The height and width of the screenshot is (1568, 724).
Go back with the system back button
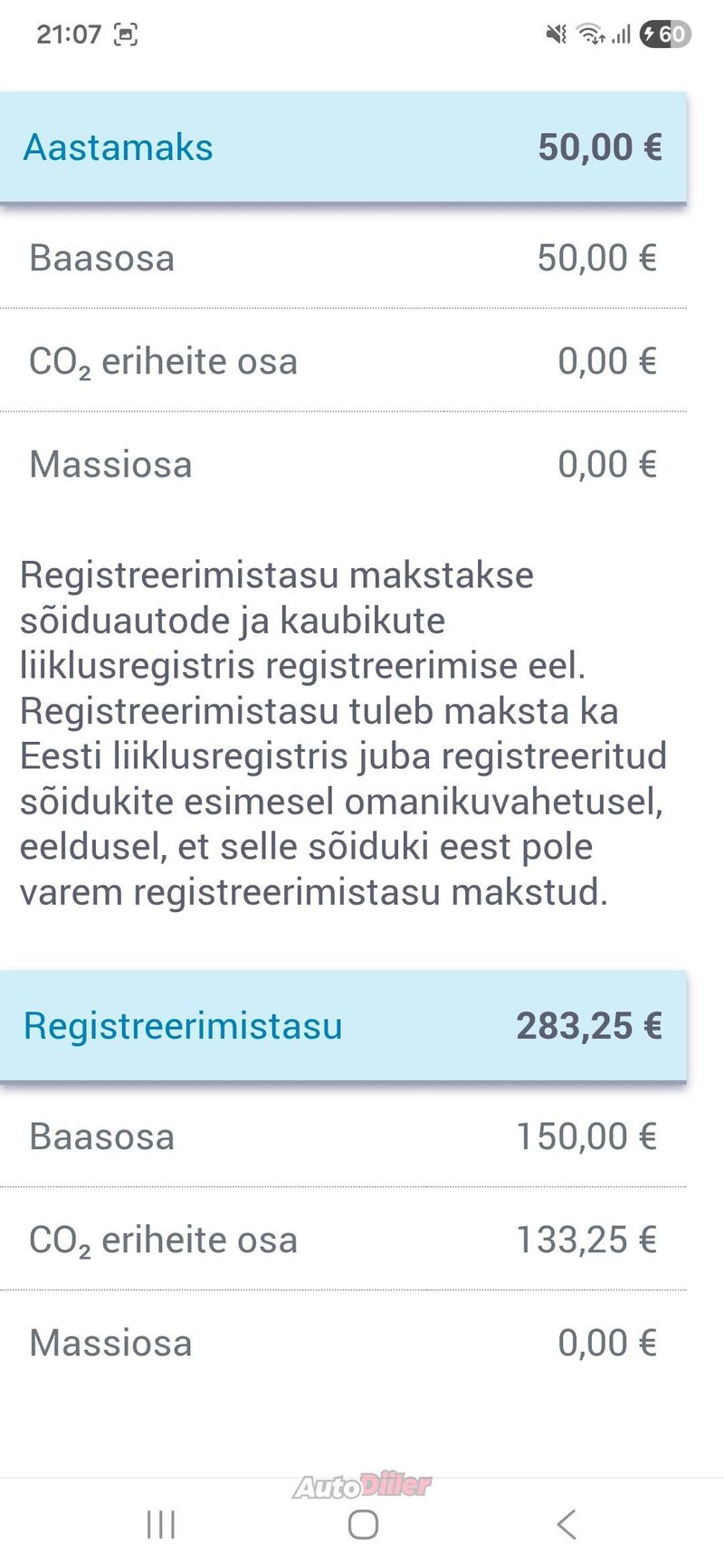567,1525
